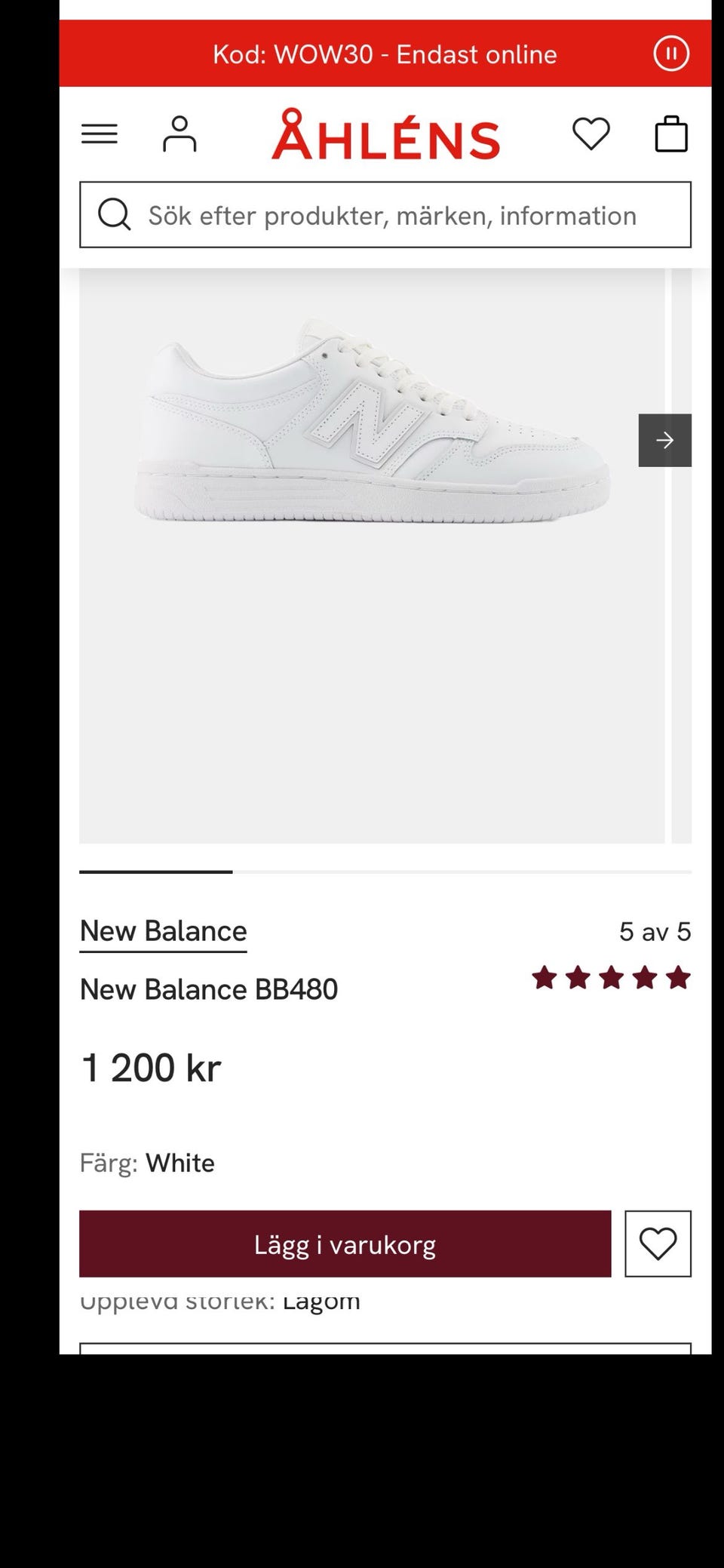Open the shopping bag
Screen dimensions: 724x1568
[x=670, y=134]
